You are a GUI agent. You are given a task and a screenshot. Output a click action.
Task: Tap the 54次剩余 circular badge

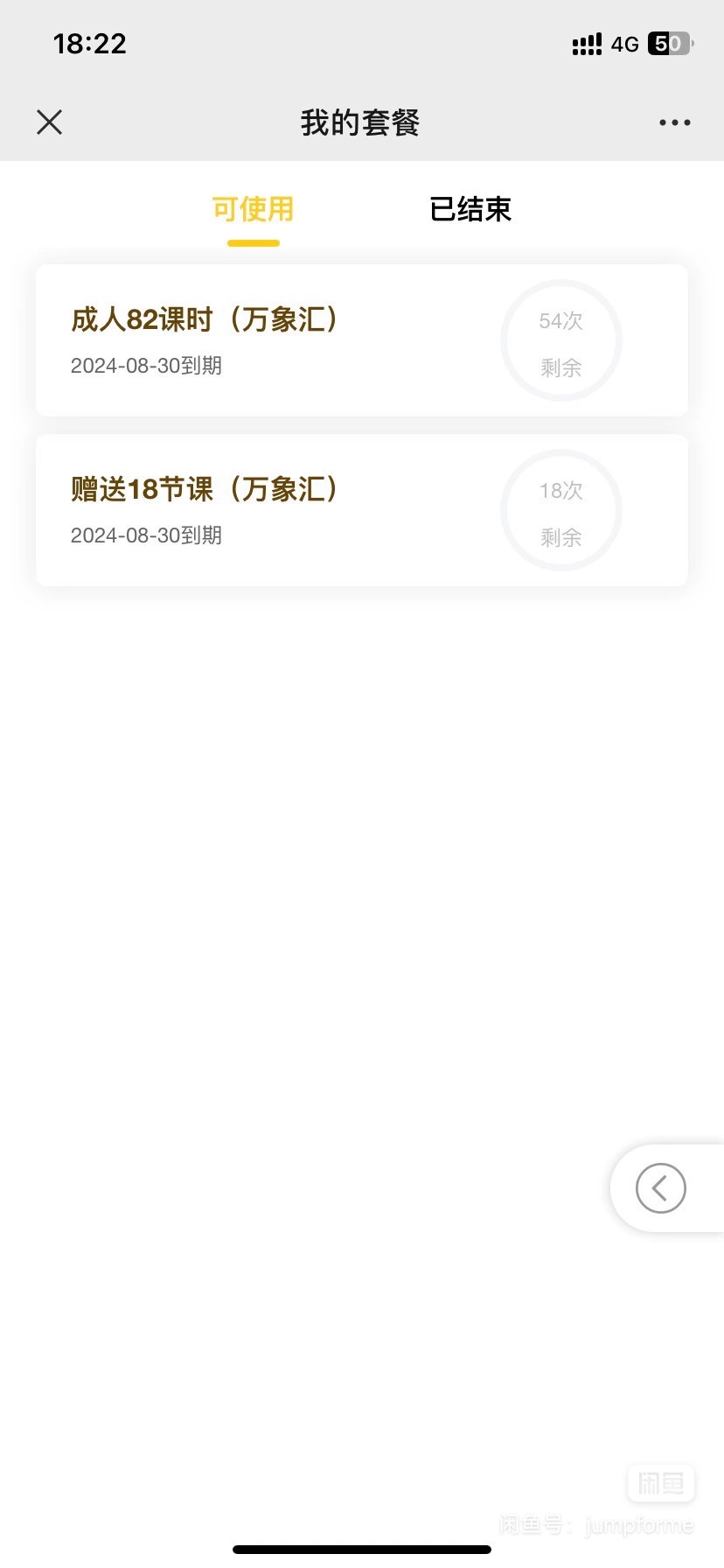(560, 340)
